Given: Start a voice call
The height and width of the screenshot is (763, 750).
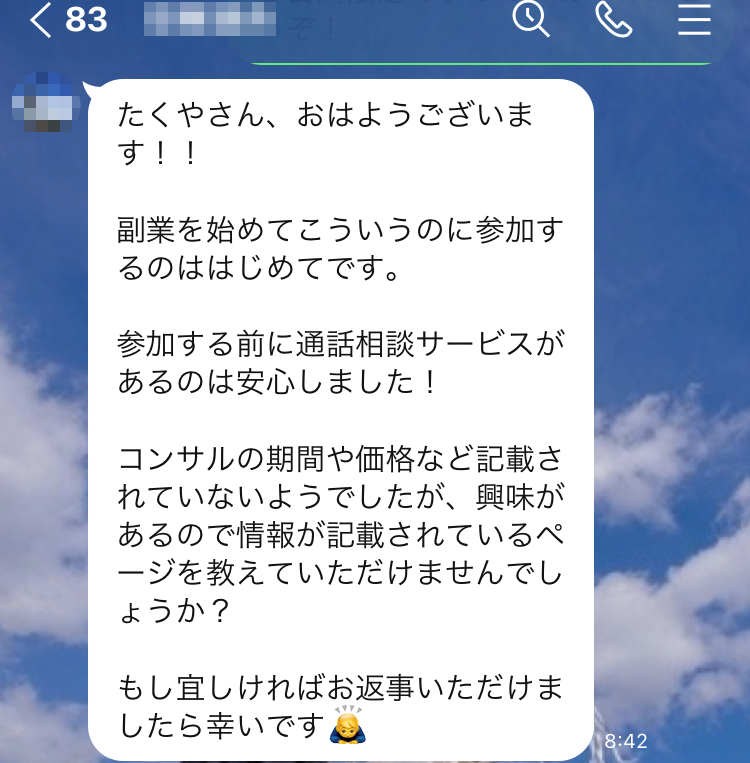Looking at the screenshot, I should (x=613, y=19).
